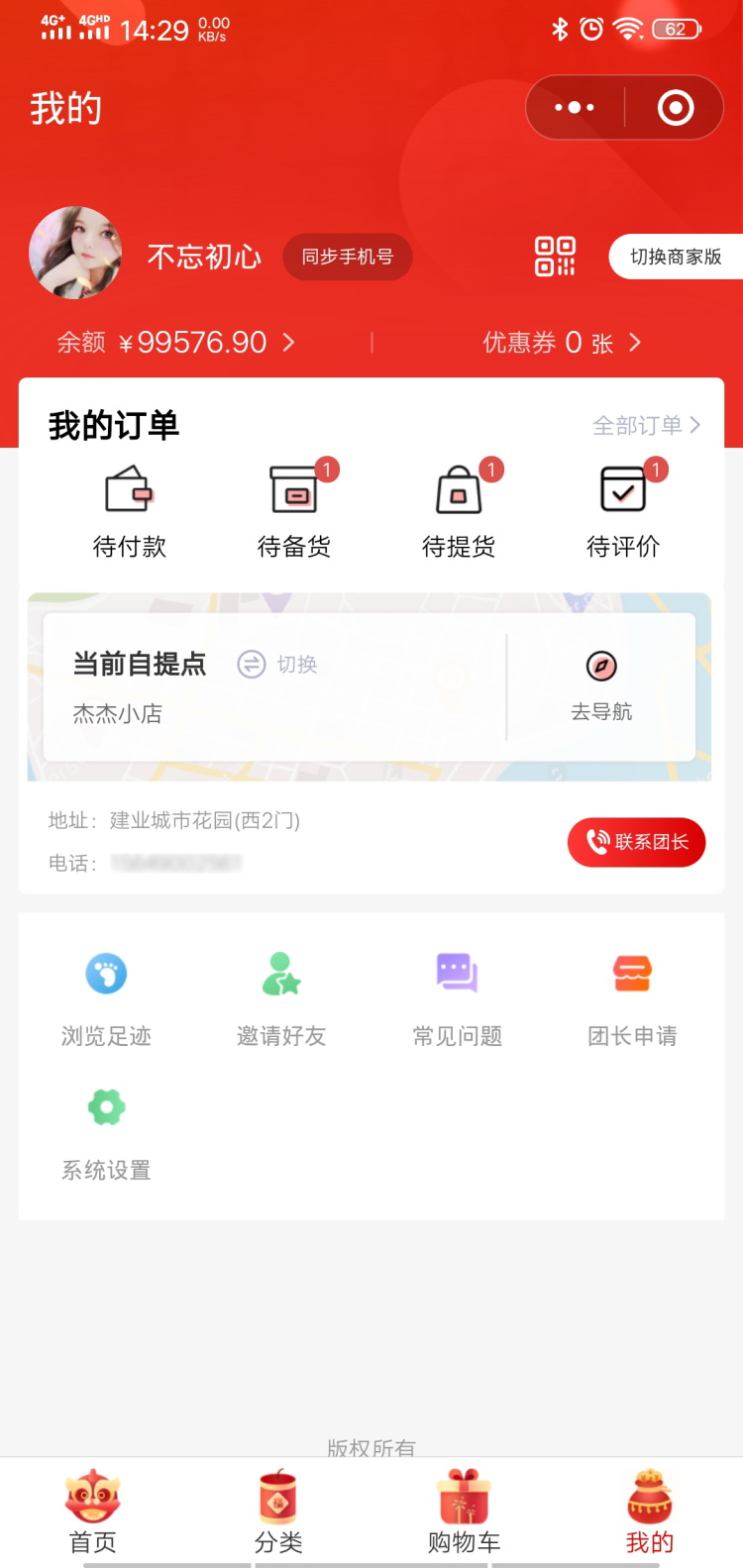Close the mini-program with the circle button
The height and width of the screenshot is (1568, 743).
pos(676,108)
